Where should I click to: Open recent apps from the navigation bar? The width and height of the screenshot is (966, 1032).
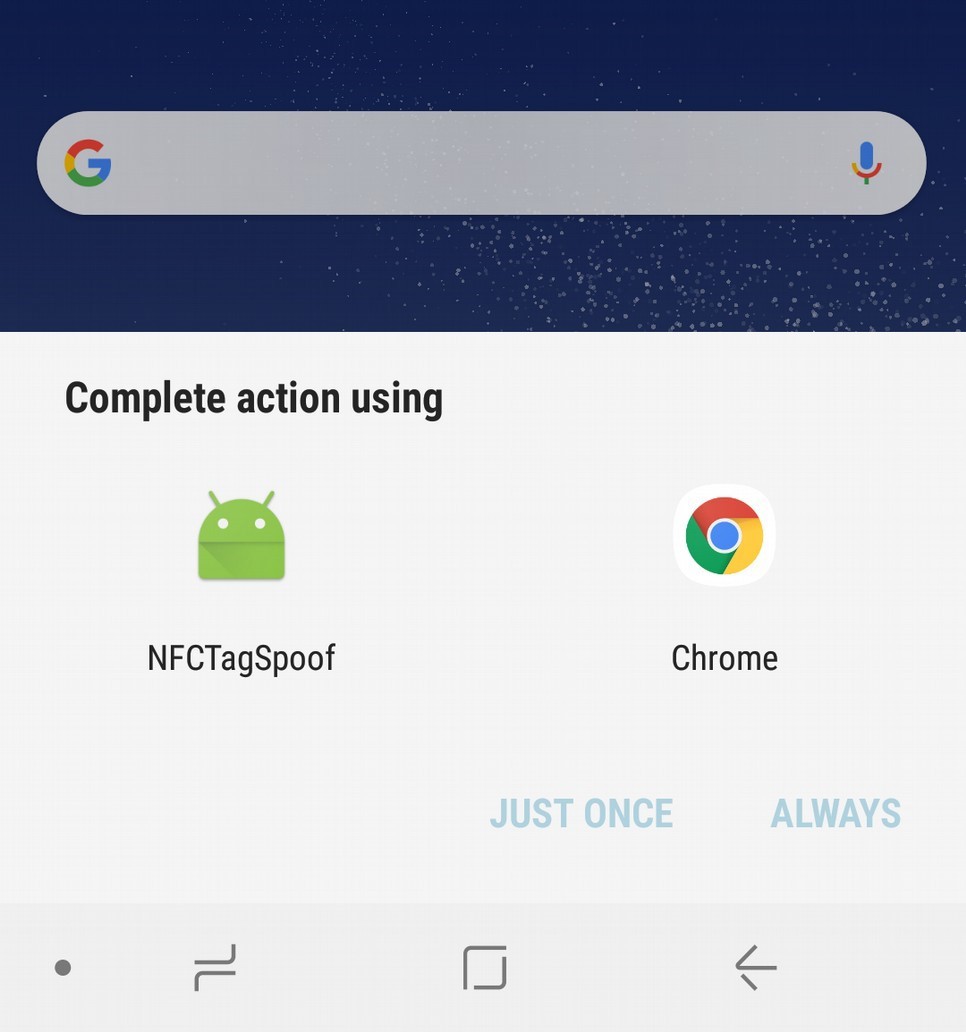[x=215, y=967]
